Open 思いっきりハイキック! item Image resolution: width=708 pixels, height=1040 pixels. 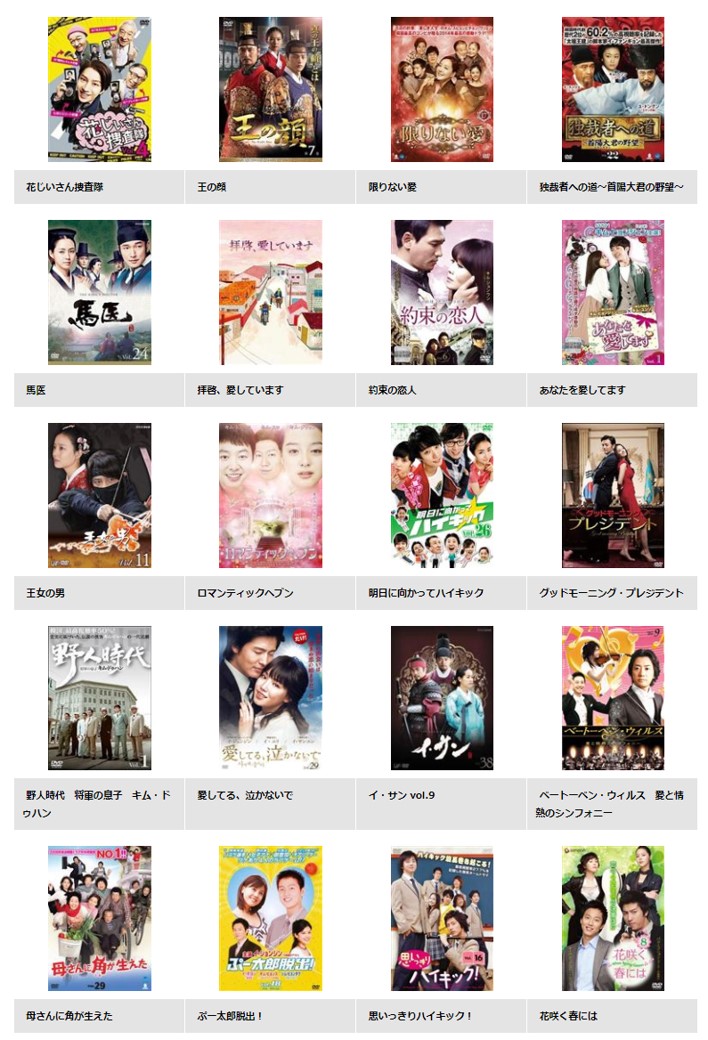(x=441, y=918)
